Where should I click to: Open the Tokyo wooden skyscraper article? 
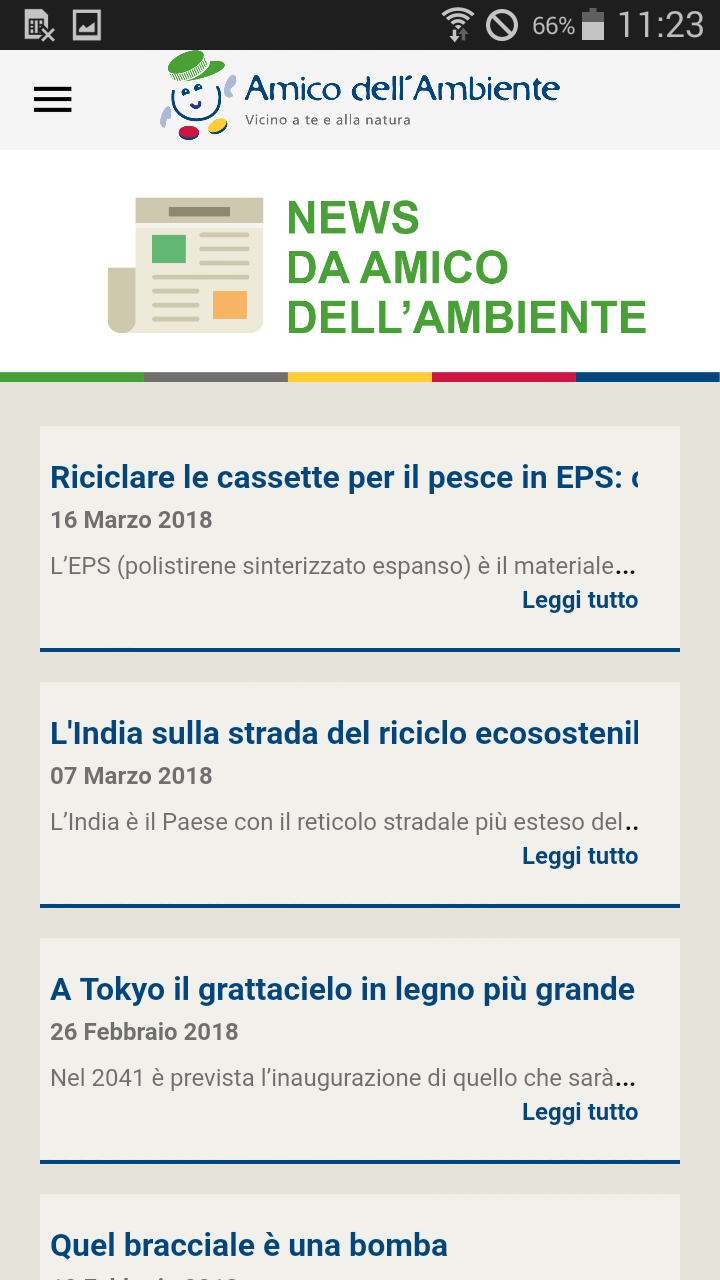click(343, 990)
